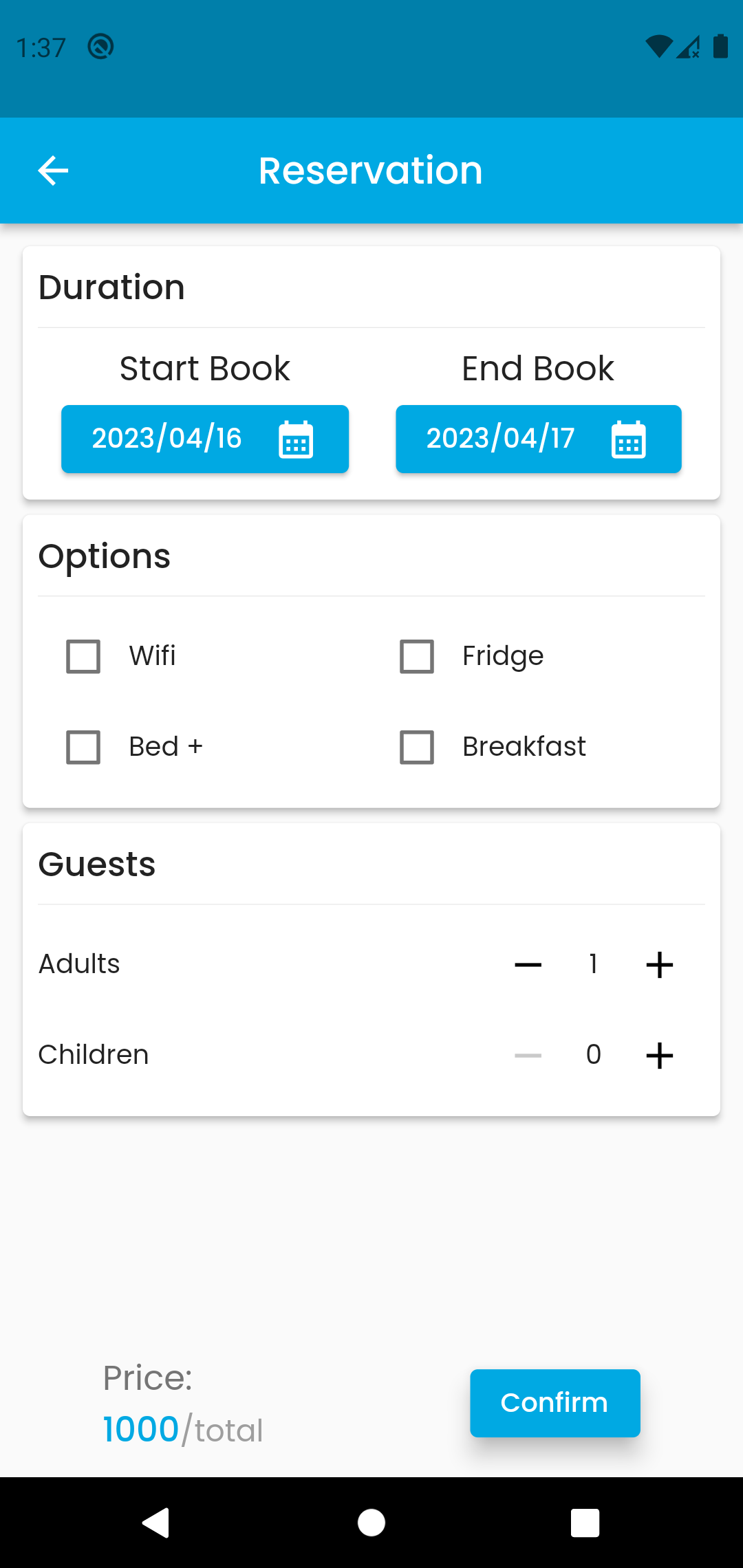Toggle the Bed + option
Image resolution: width=743 pixels, height=1568 pixels.
83,748
